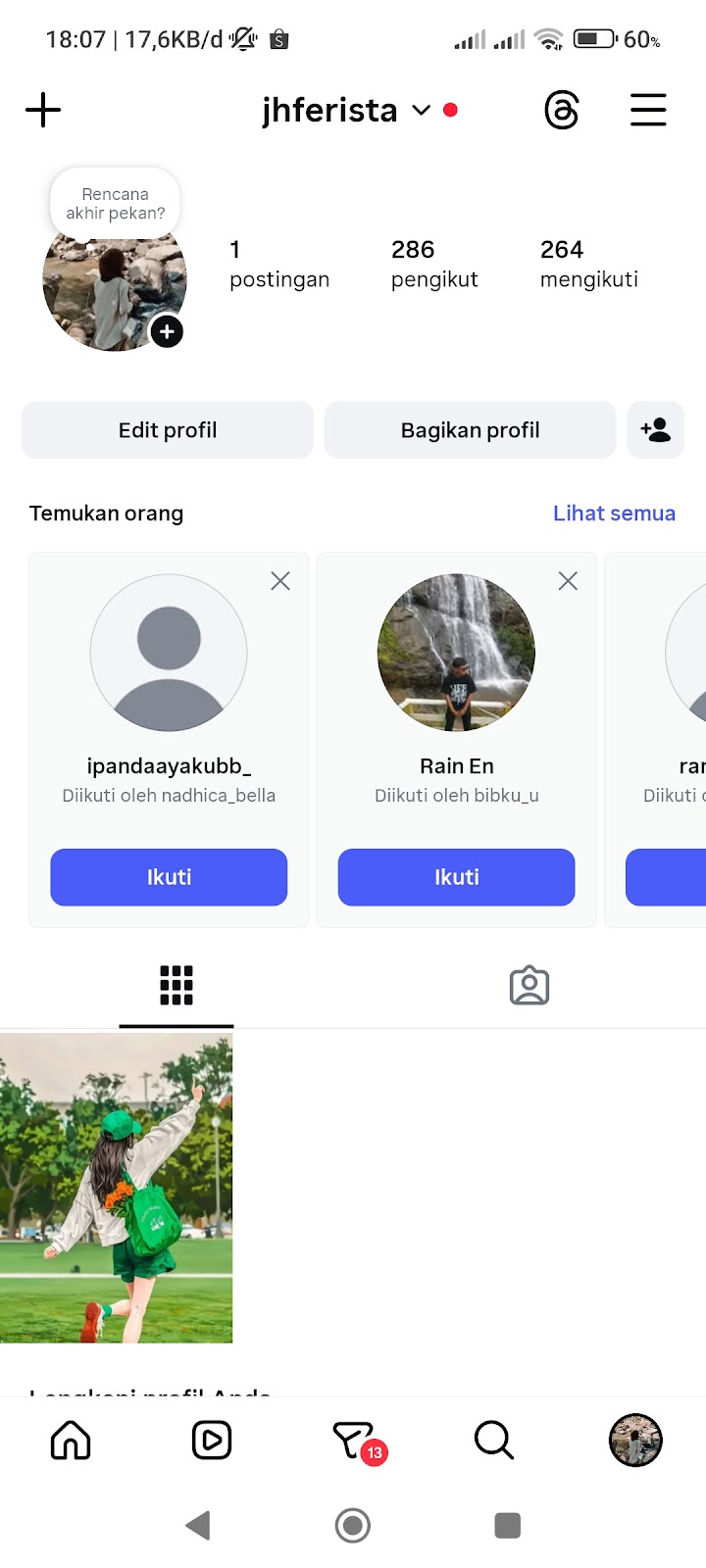Open messages with the 13 badge
706x1568 pixels.
point(355,1441)
